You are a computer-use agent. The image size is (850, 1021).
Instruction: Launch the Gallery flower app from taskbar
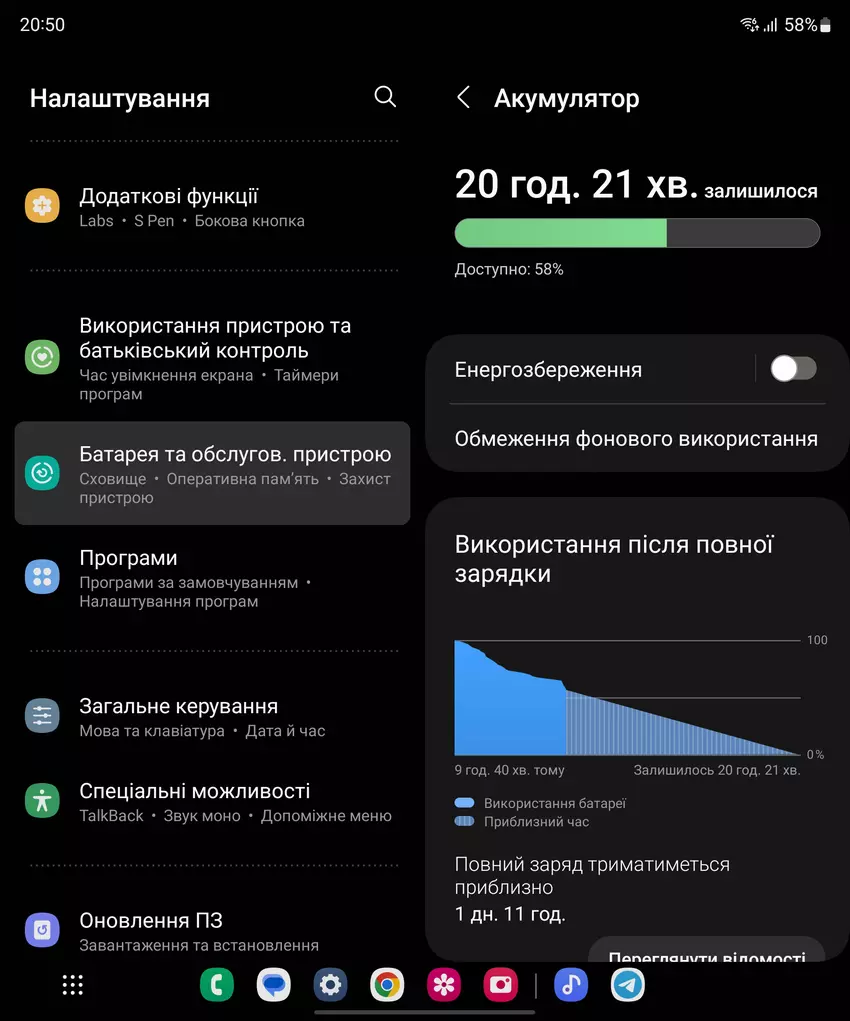(x=444, y=985)
